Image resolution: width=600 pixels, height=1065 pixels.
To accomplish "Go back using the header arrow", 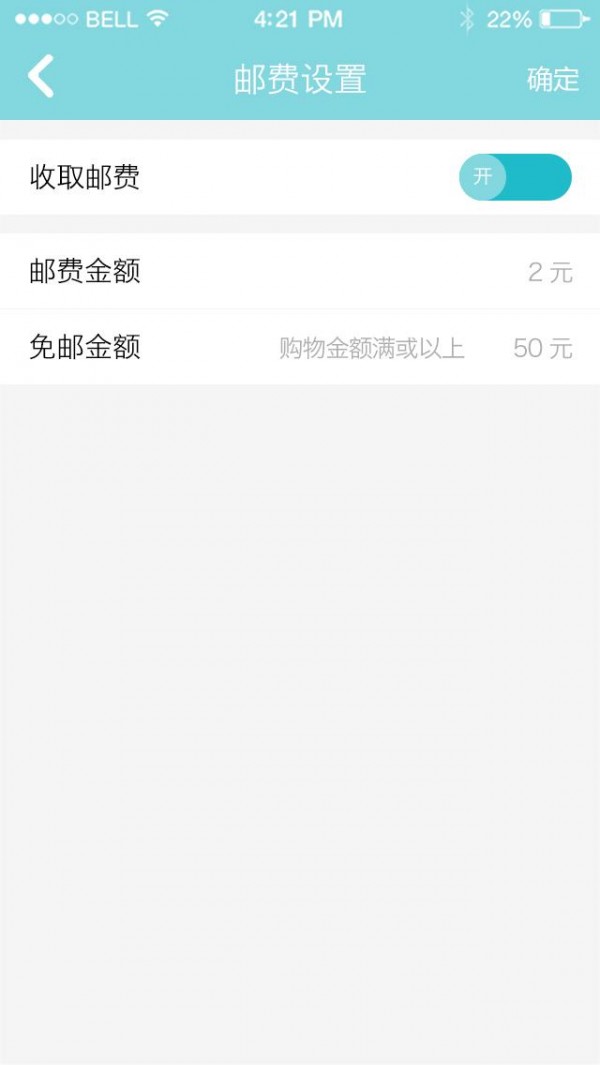I will (x=41, y=77).
